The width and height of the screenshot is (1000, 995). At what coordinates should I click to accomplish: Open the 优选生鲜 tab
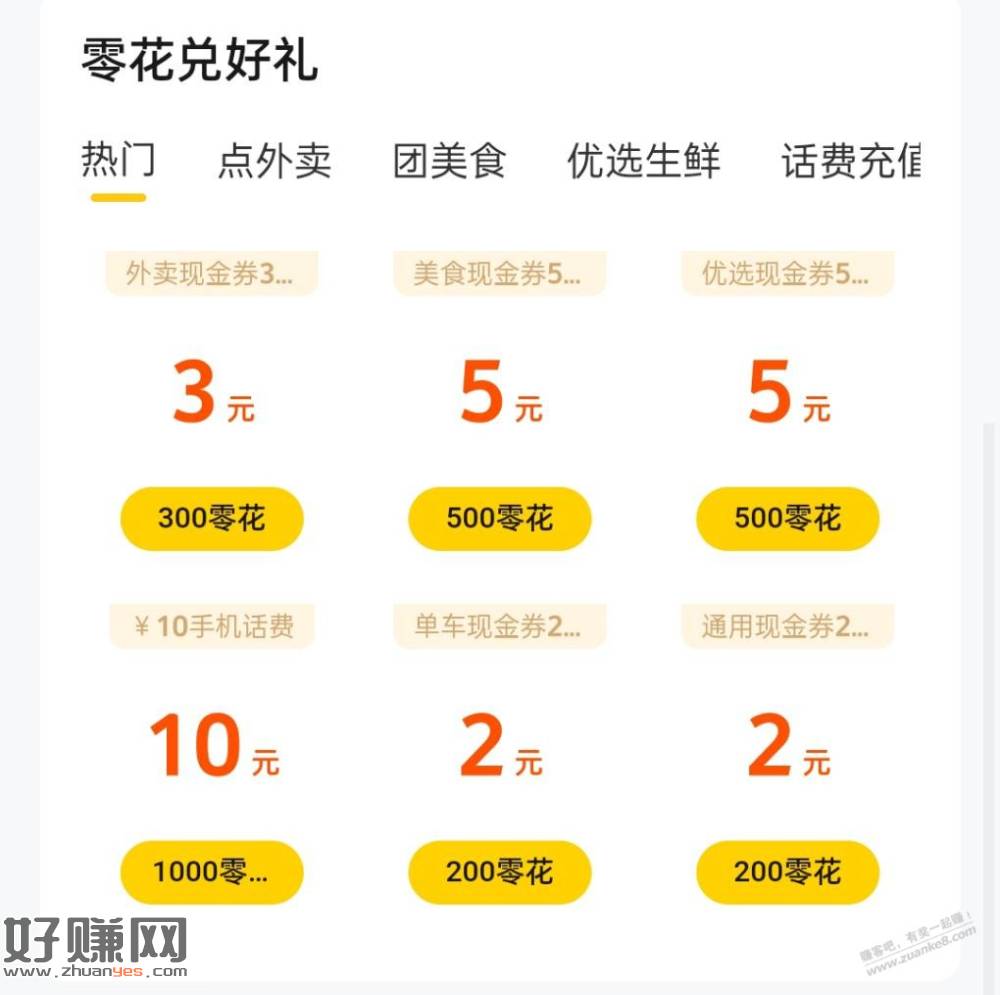click(643, 161)
